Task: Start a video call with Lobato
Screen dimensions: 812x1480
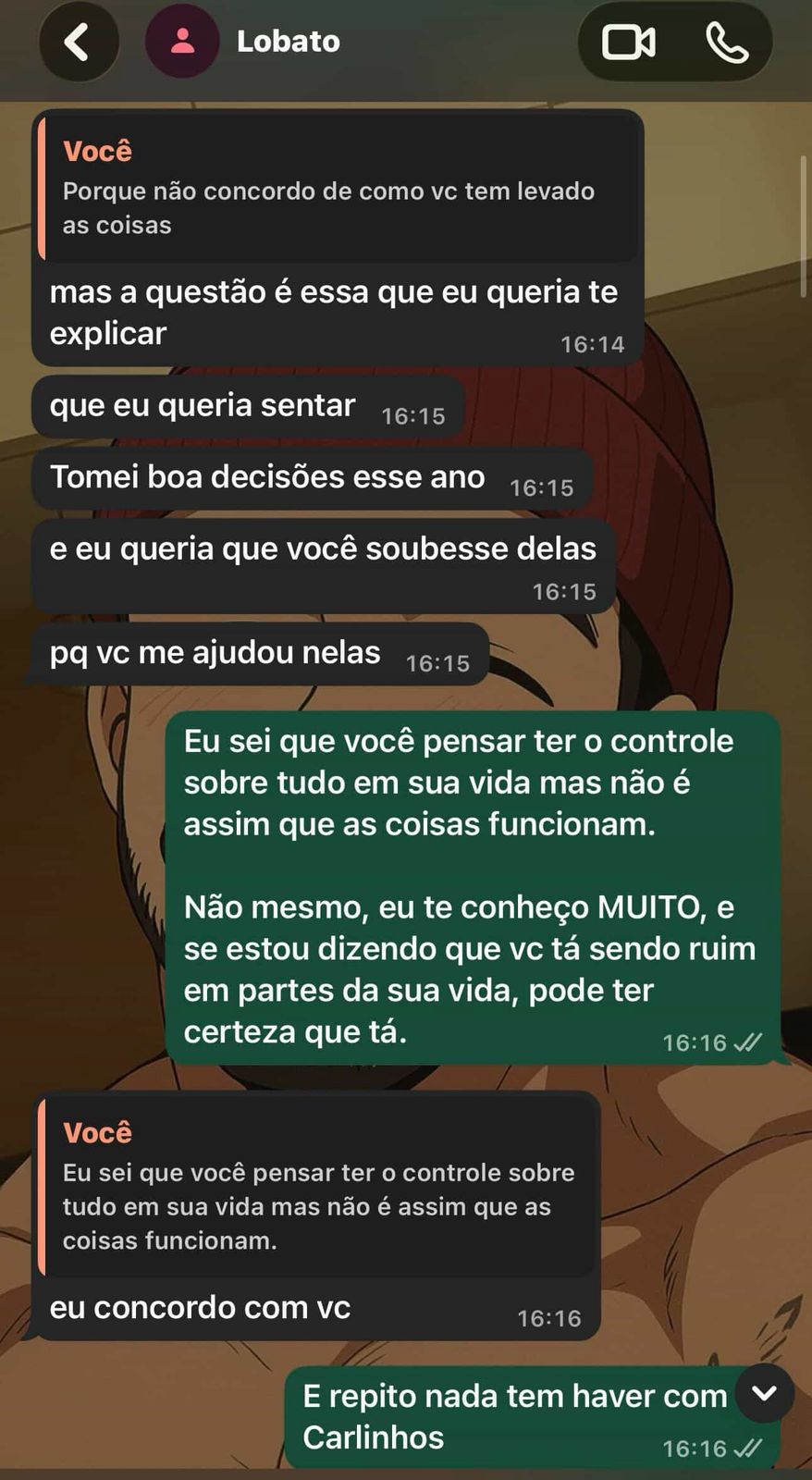Action: (628, 43)
